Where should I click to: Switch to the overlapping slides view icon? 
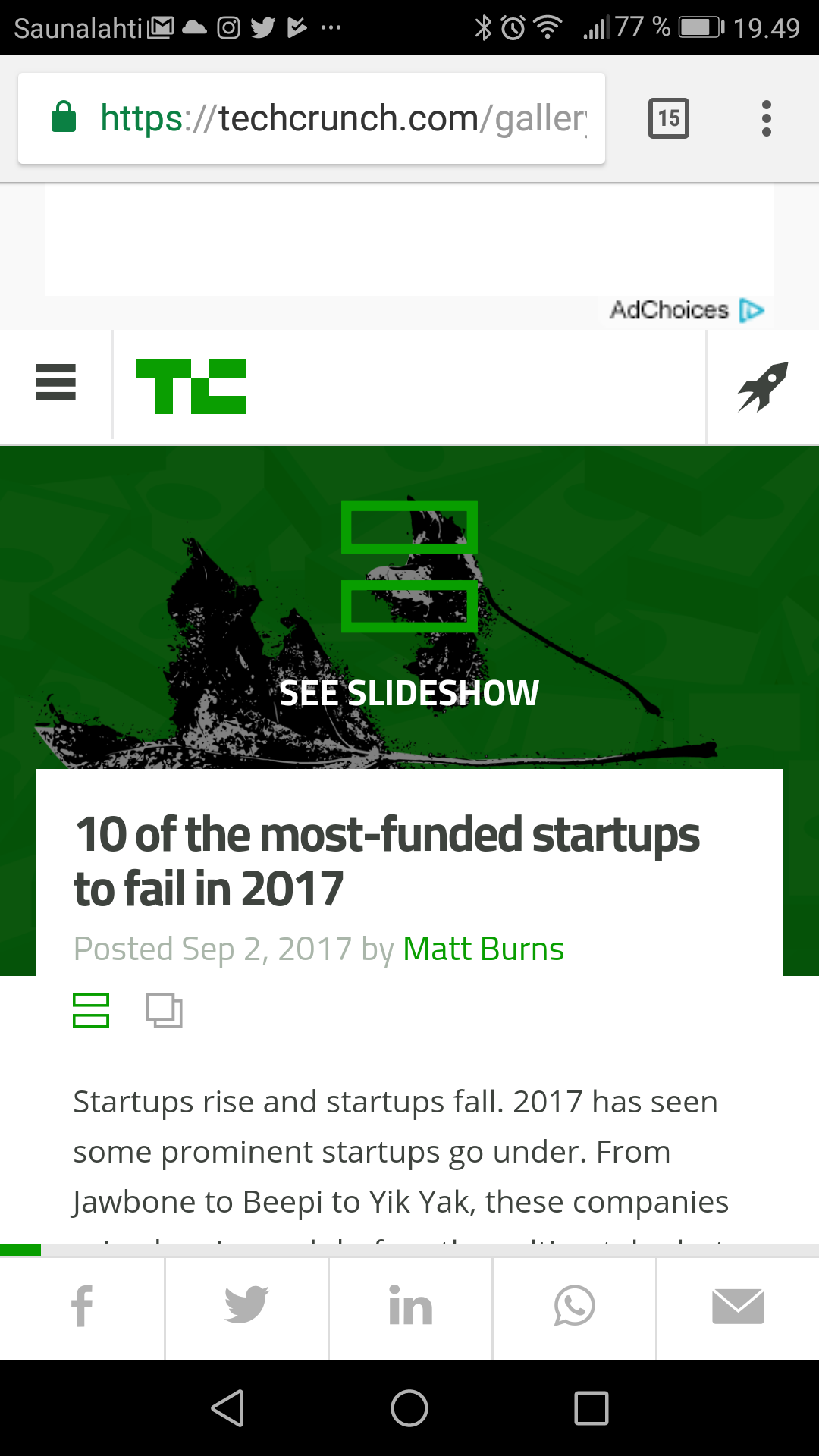coord(164,1010)
